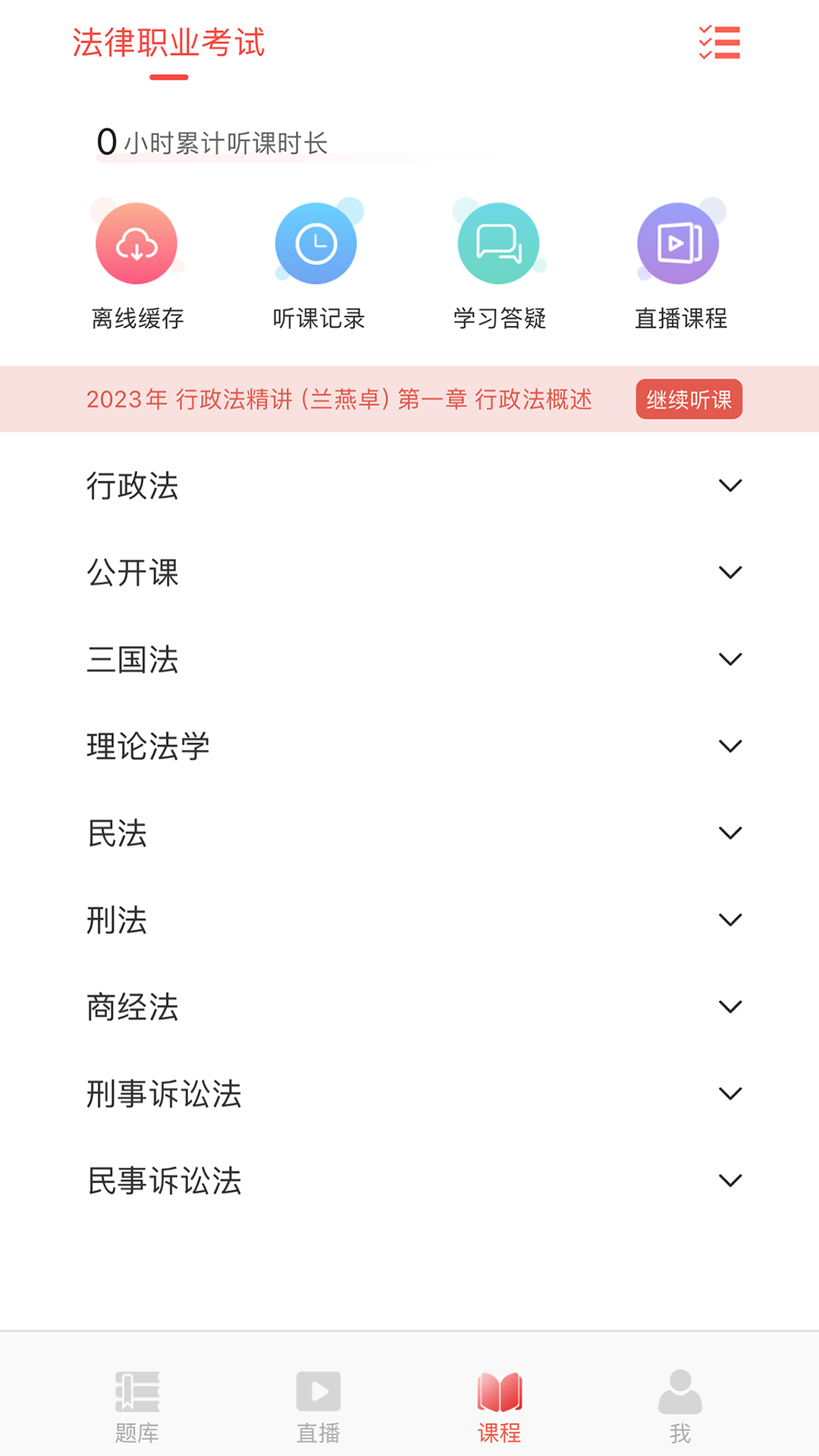Expand the 三国法 section
Image resolution: width=819 pixels, height=1456 pixels.
point(409,661)
